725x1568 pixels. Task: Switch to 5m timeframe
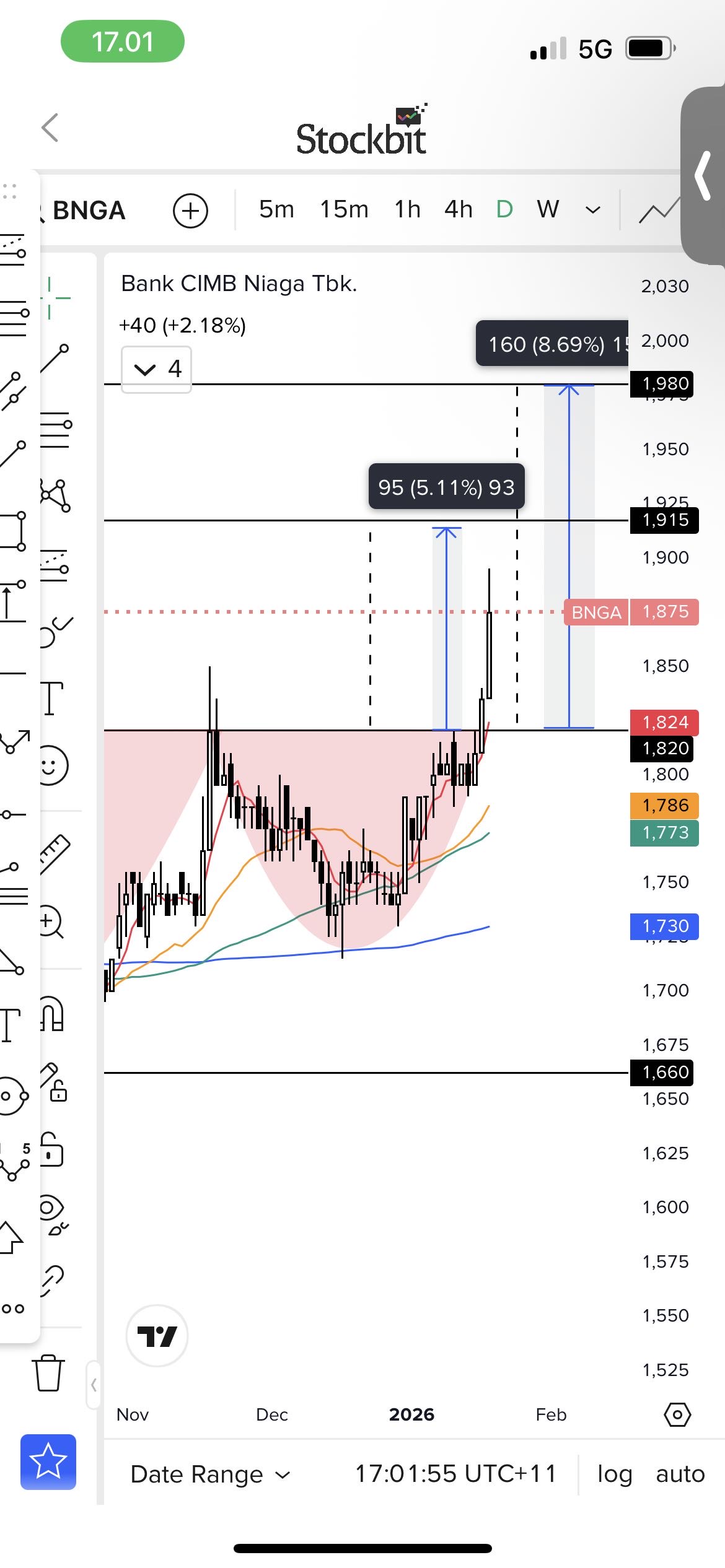click(x=276, y=210)
